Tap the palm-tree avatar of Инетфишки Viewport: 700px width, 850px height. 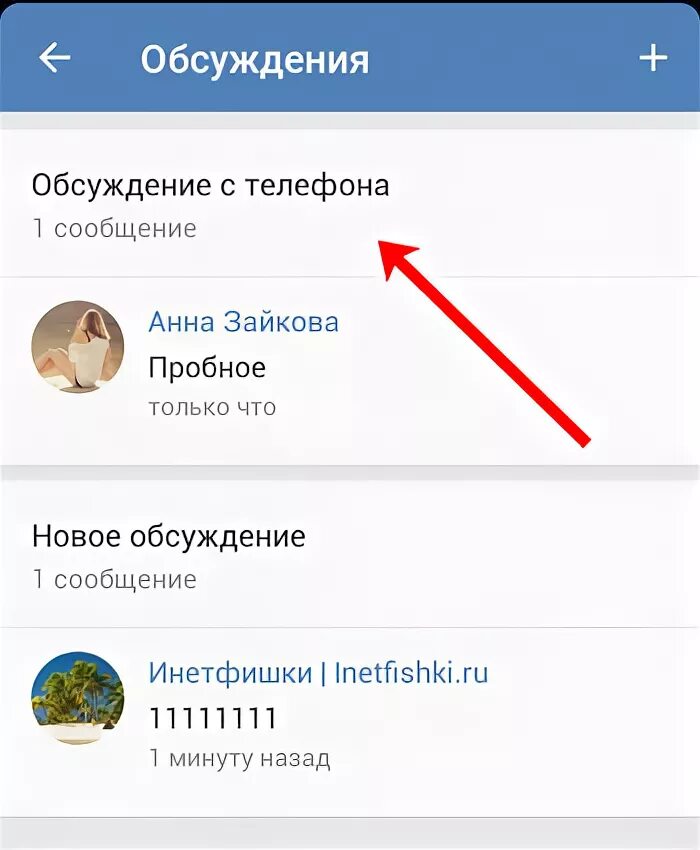[78, 698]
